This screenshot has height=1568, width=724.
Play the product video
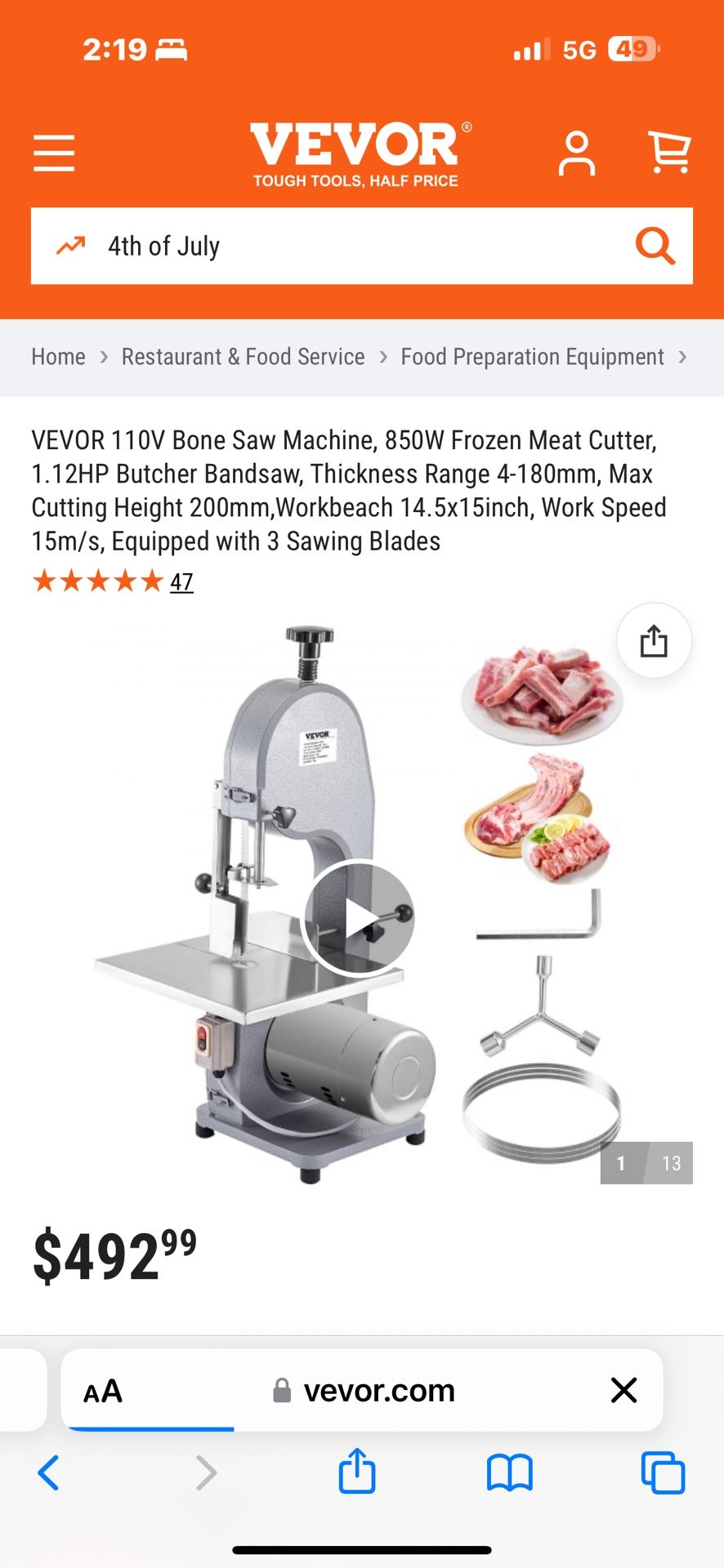[x=359, y=919]
